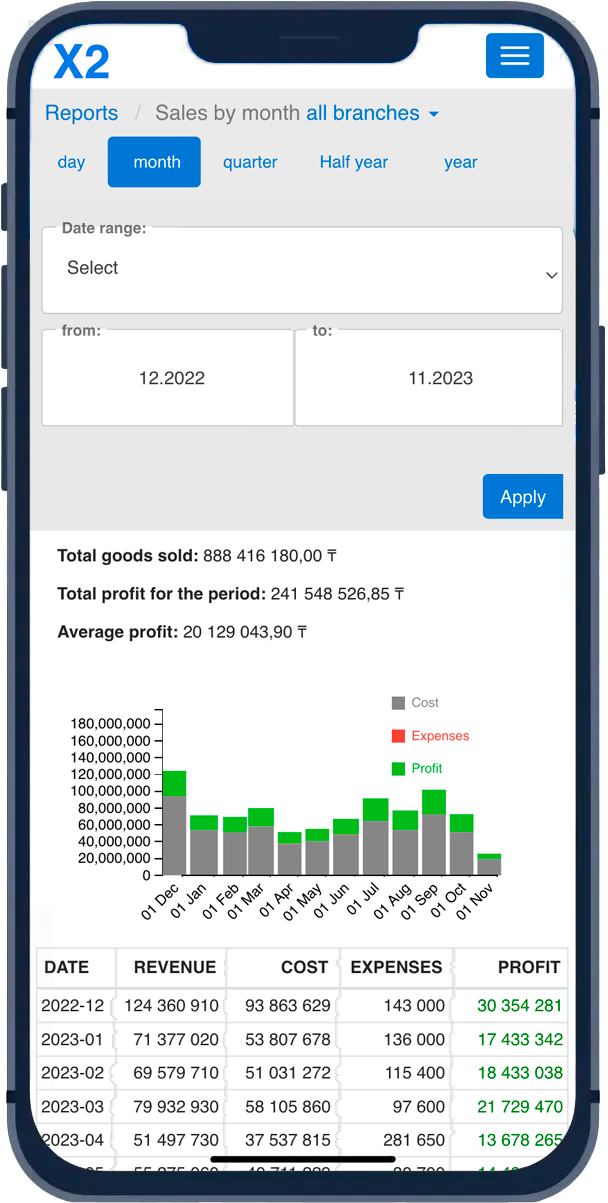Select the month tab
The height and width of the screenshot is (1203, 608).
pyautogui.click(x=155, y=162)
